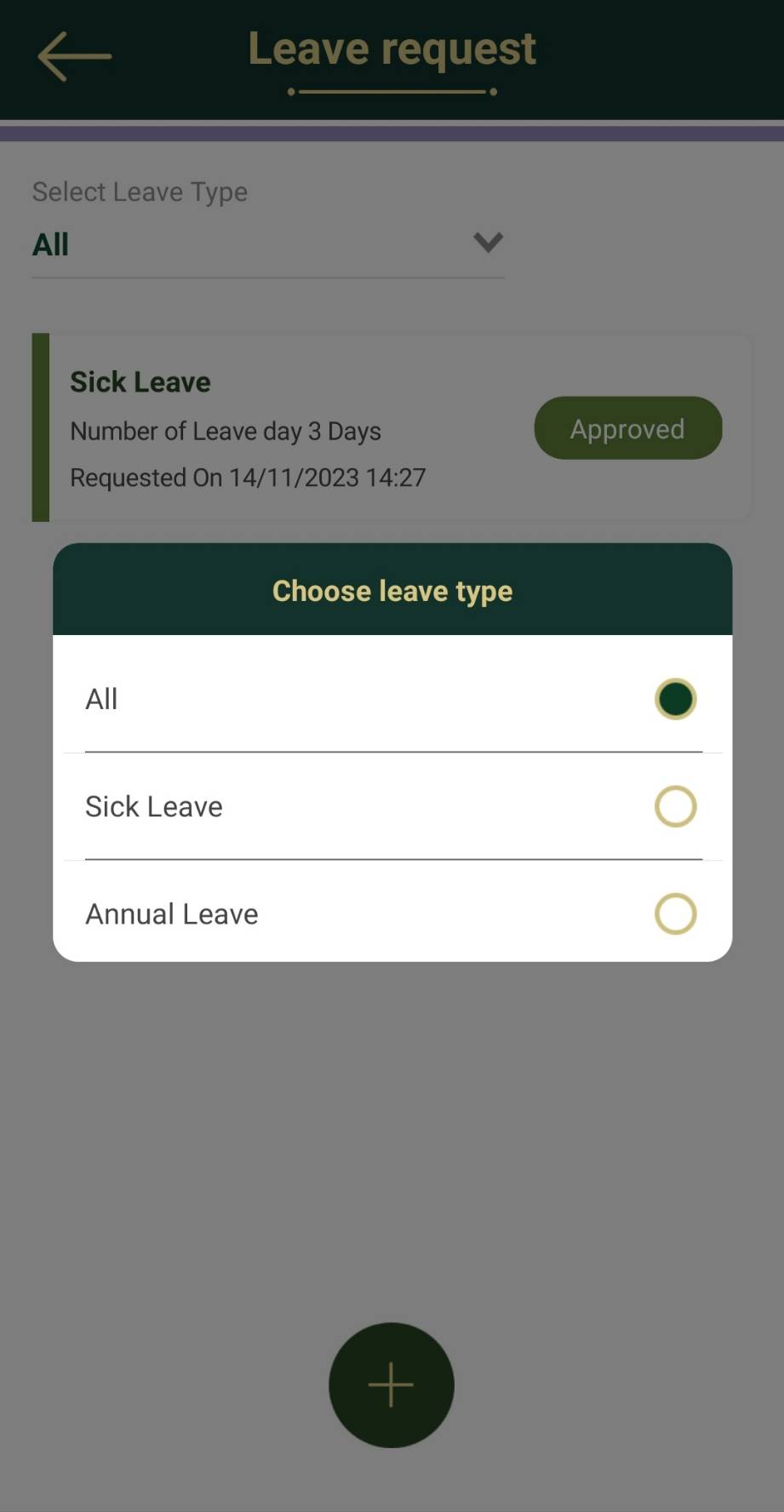Click the Leave request title

392,48
